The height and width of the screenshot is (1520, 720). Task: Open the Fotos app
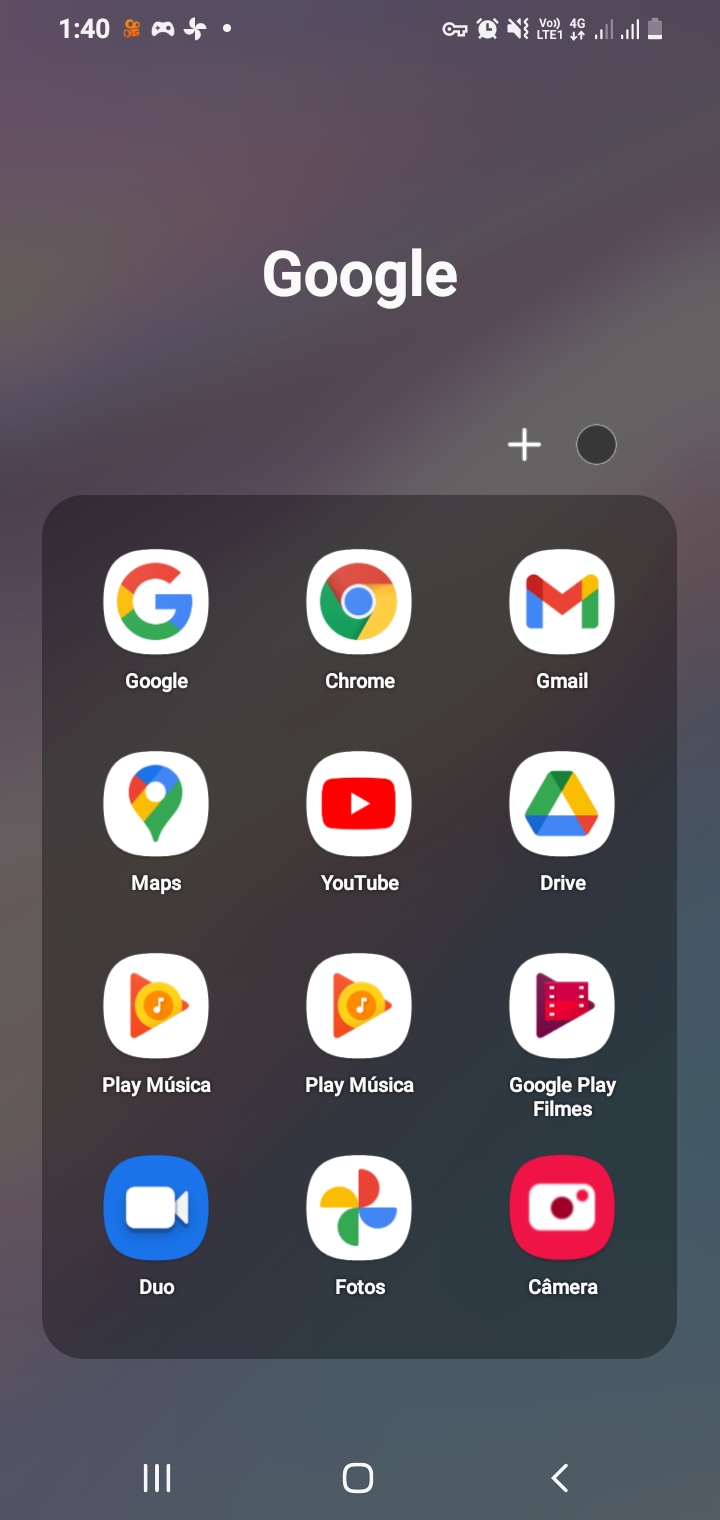tap(359, 1208)
